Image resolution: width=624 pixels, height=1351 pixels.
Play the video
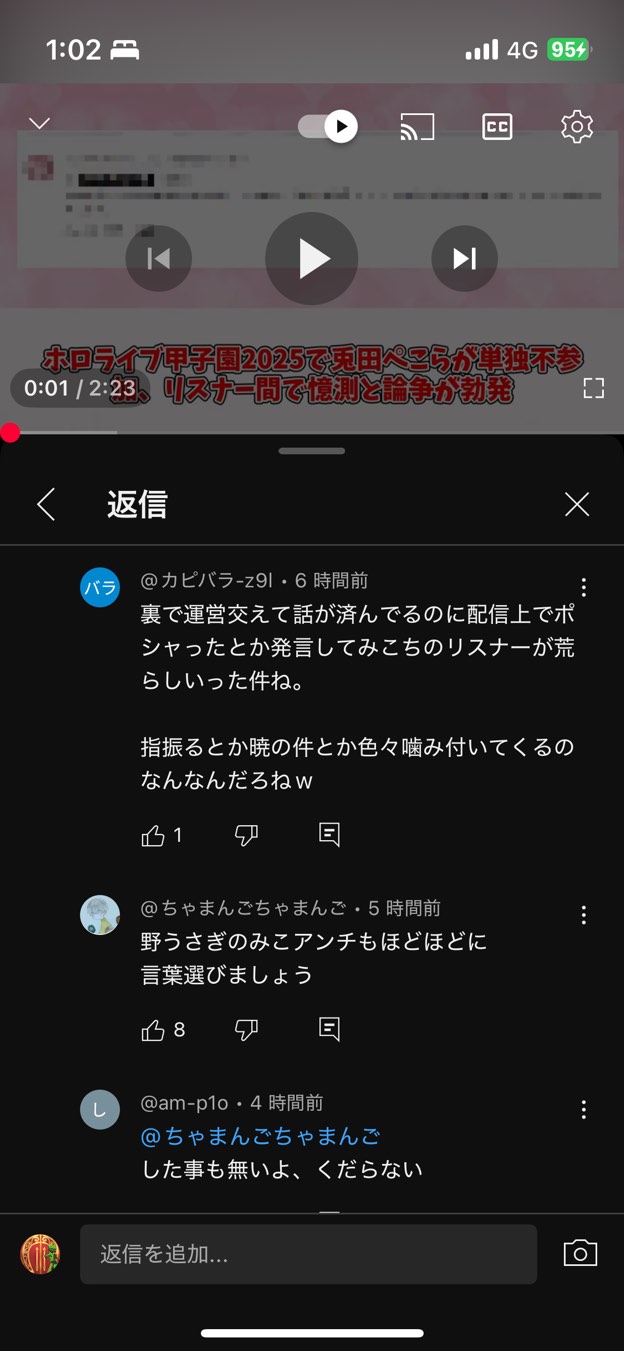point(312,259)
